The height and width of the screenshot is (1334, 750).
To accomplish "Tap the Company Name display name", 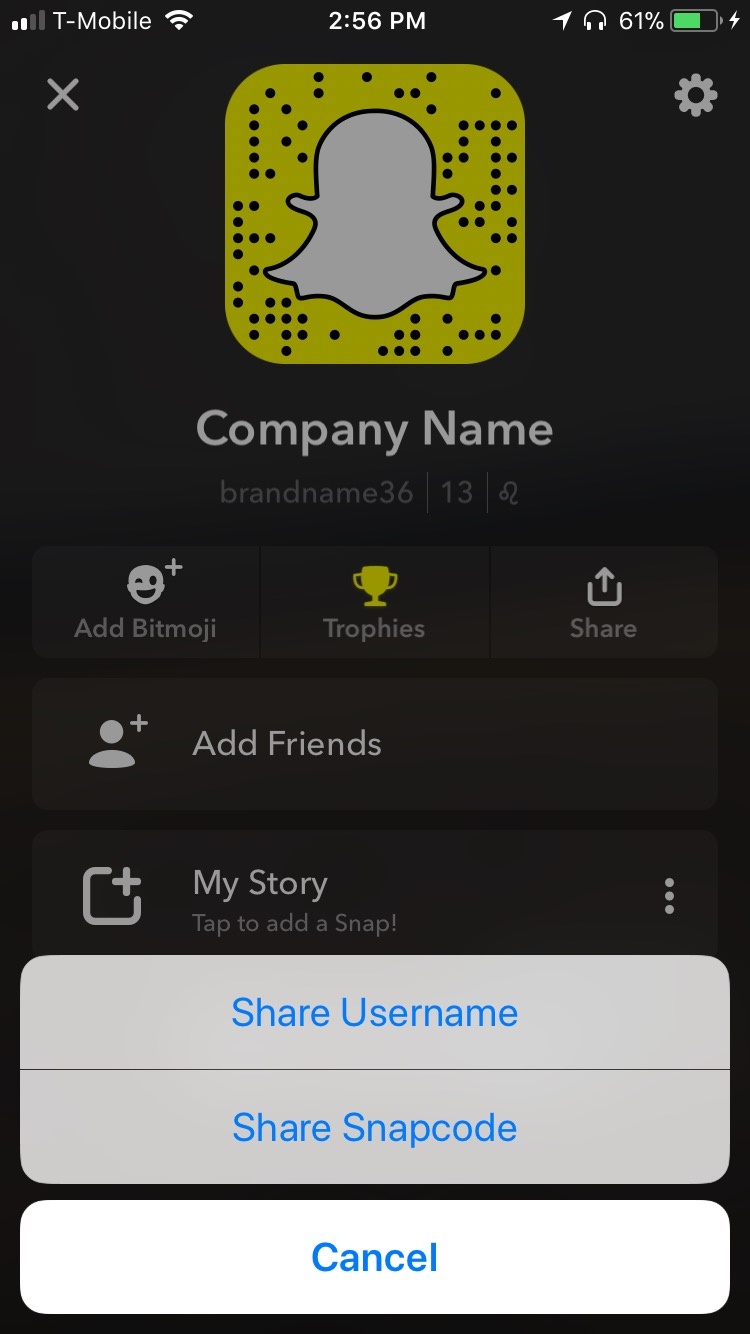I will tap(374, 429).
